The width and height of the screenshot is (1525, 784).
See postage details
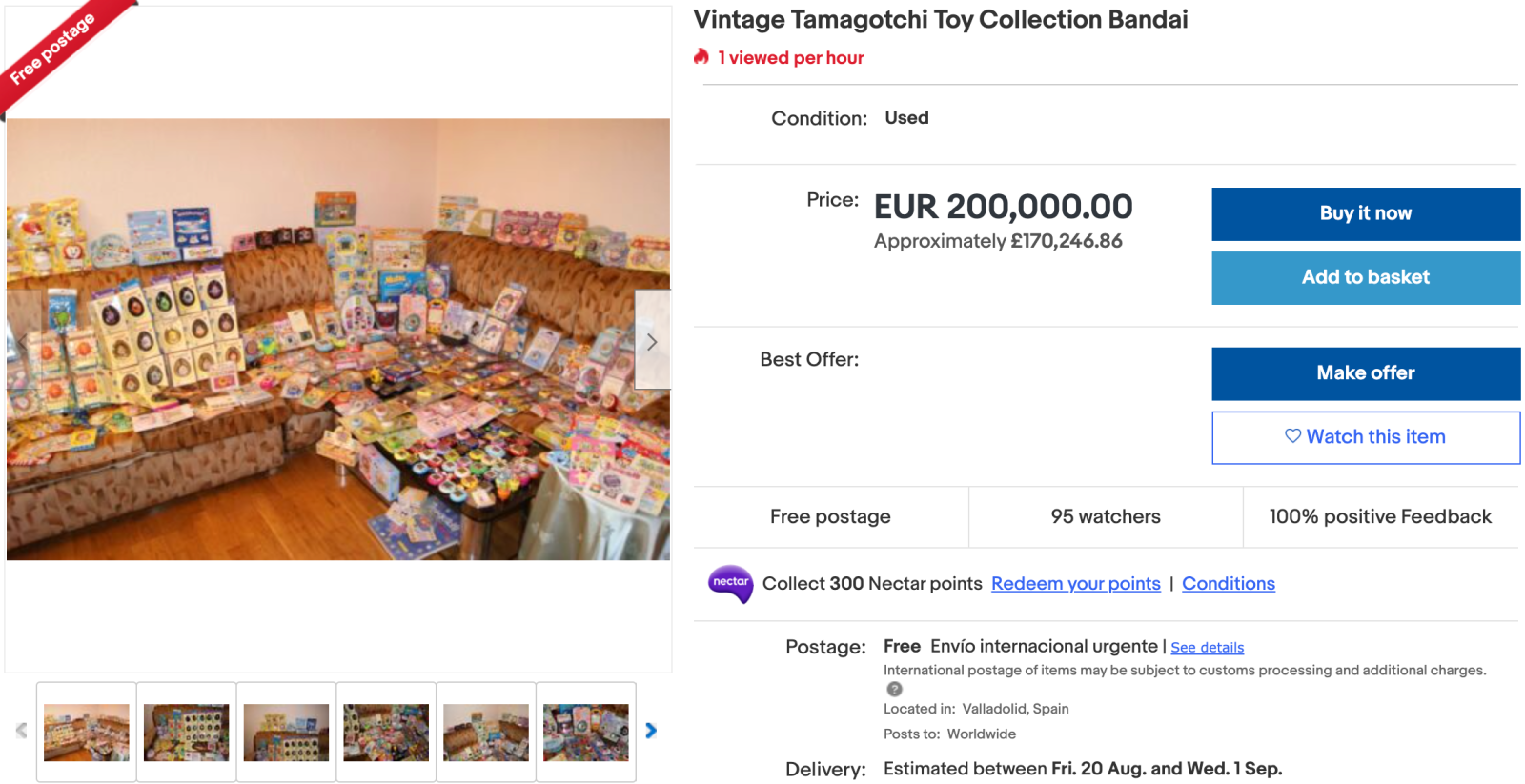coord(1207,648)
